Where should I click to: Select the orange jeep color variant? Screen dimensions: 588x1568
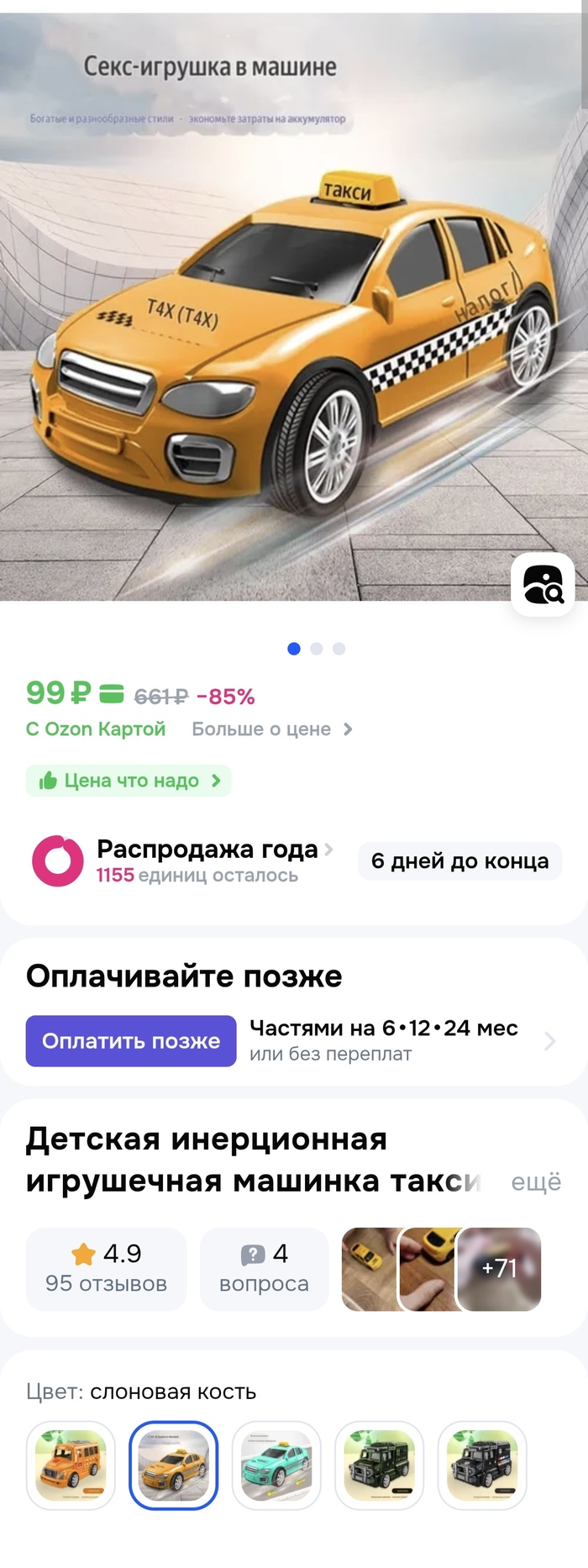pos(71,1465)
